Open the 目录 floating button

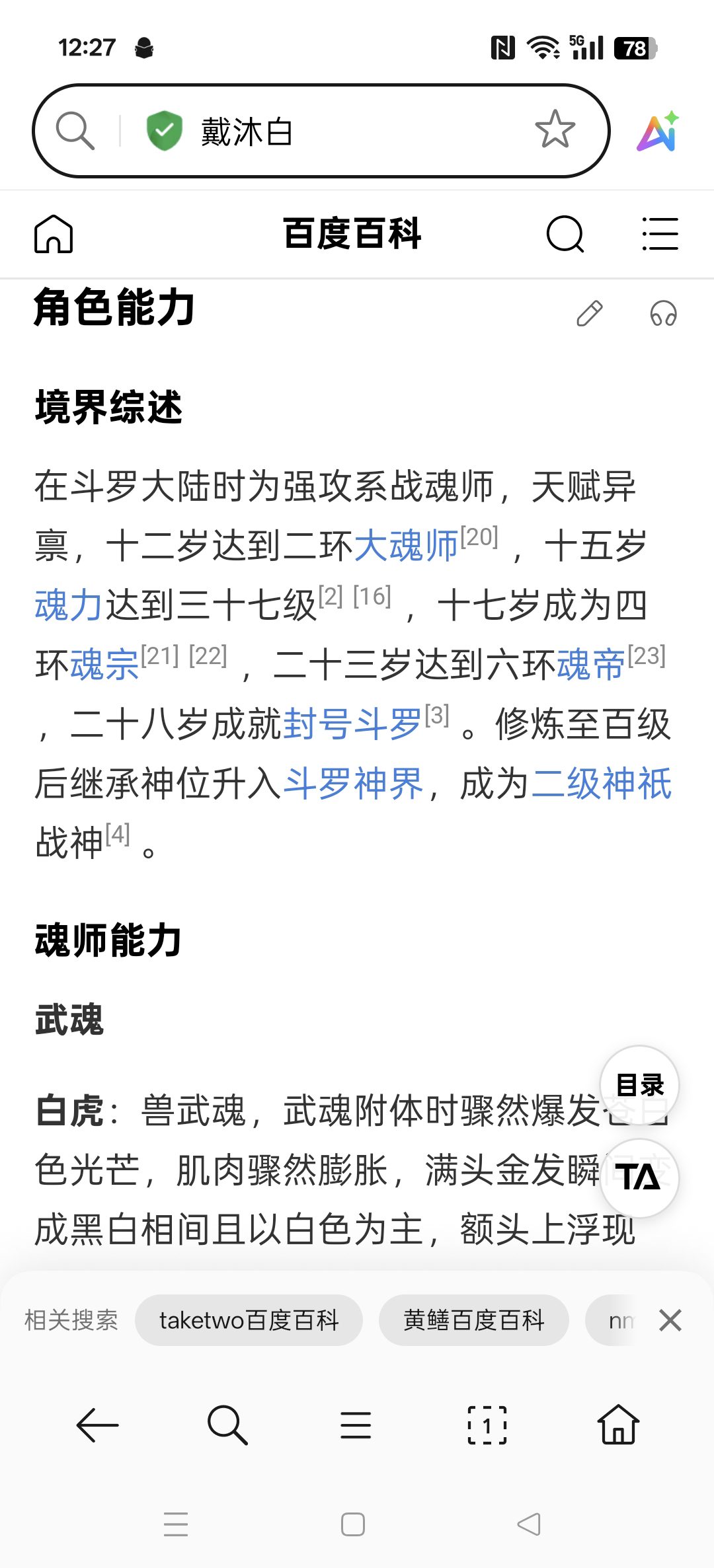pos(639,1085)
